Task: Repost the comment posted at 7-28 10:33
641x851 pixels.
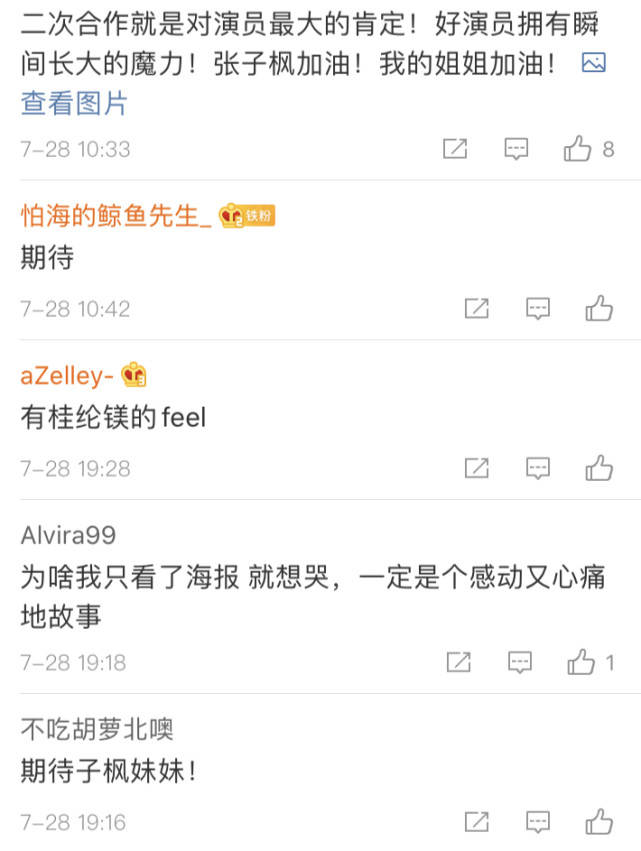Action: tap(455, 149)
